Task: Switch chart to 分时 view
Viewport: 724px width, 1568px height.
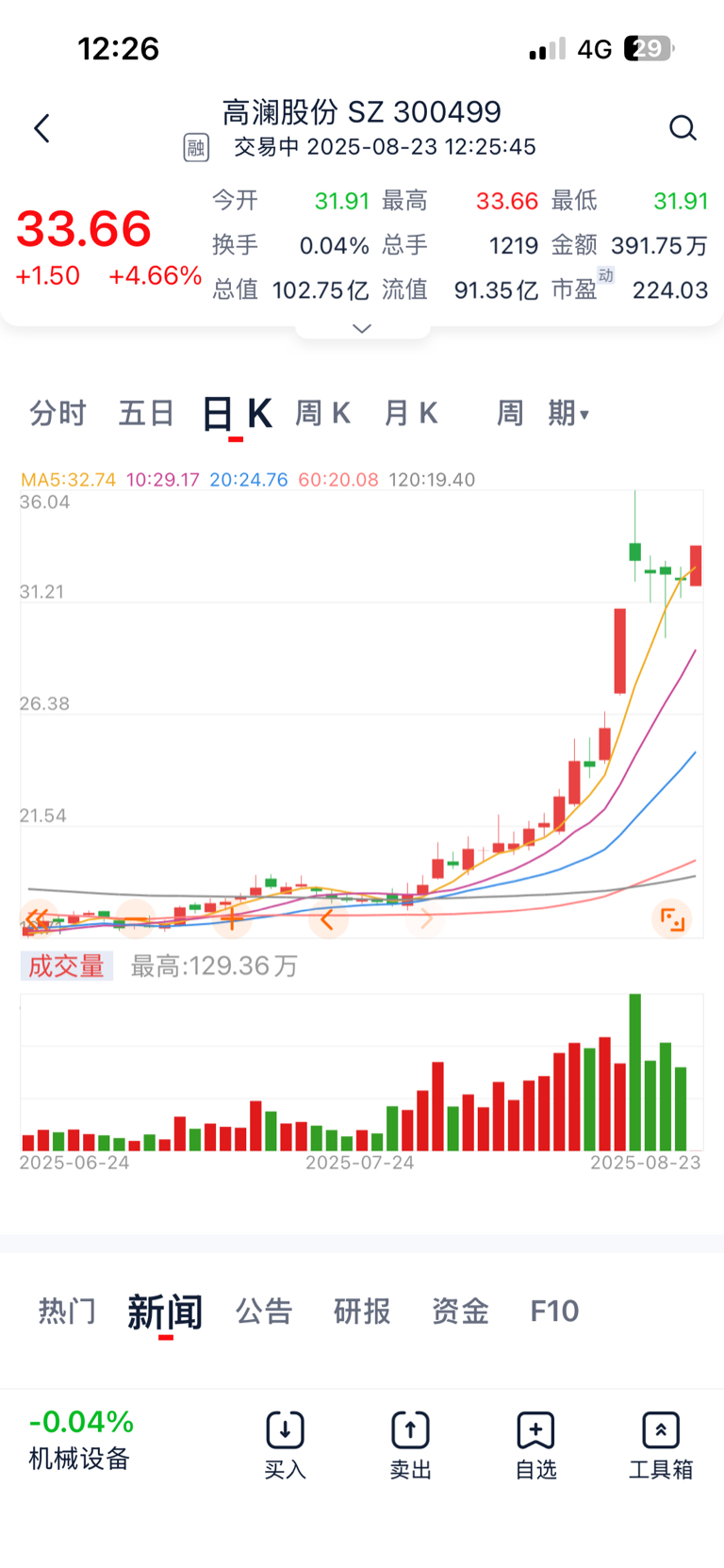Action: coord(58,413)
